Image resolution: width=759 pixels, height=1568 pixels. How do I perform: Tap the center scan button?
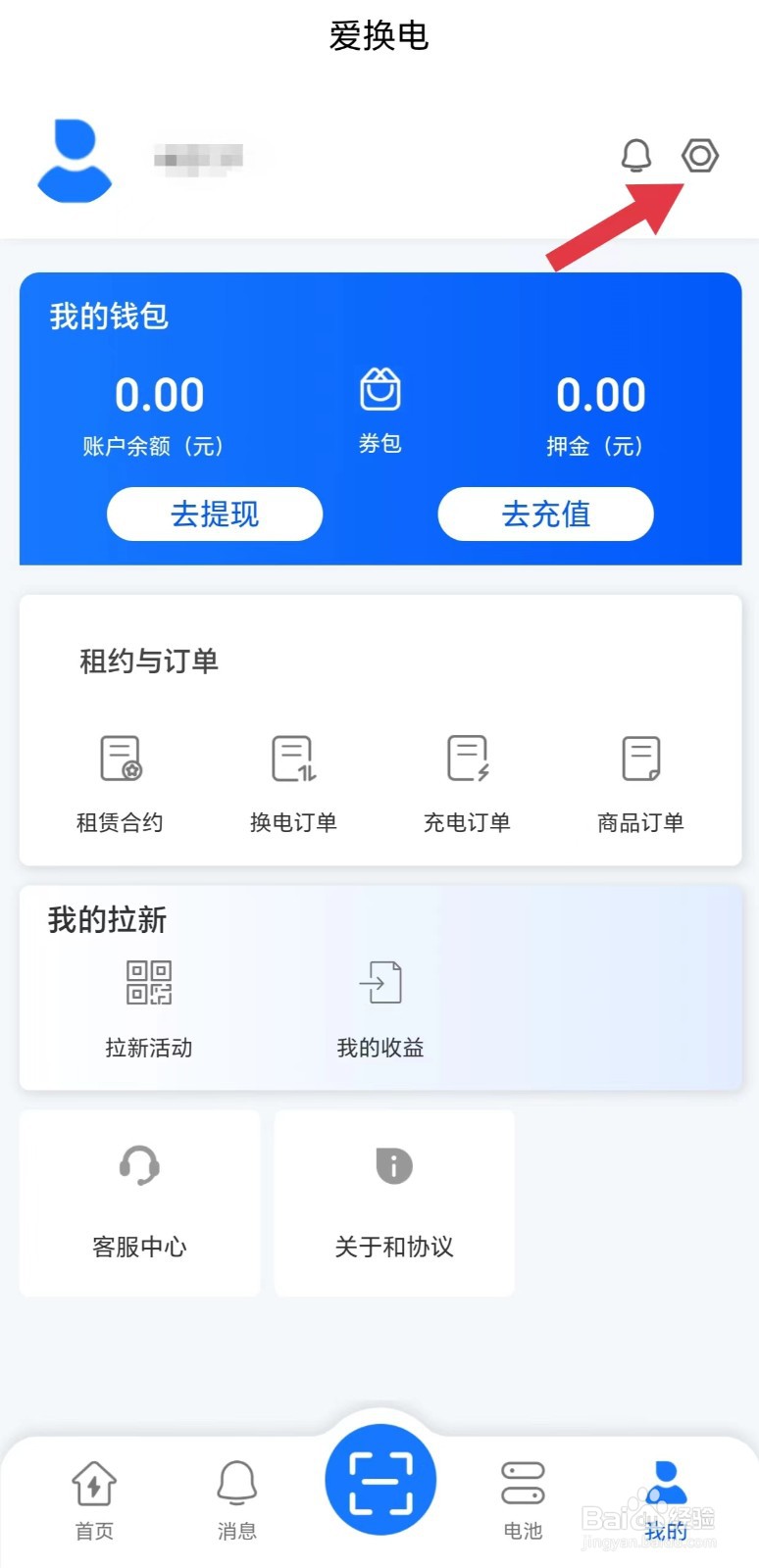[x=380, y=1480]
